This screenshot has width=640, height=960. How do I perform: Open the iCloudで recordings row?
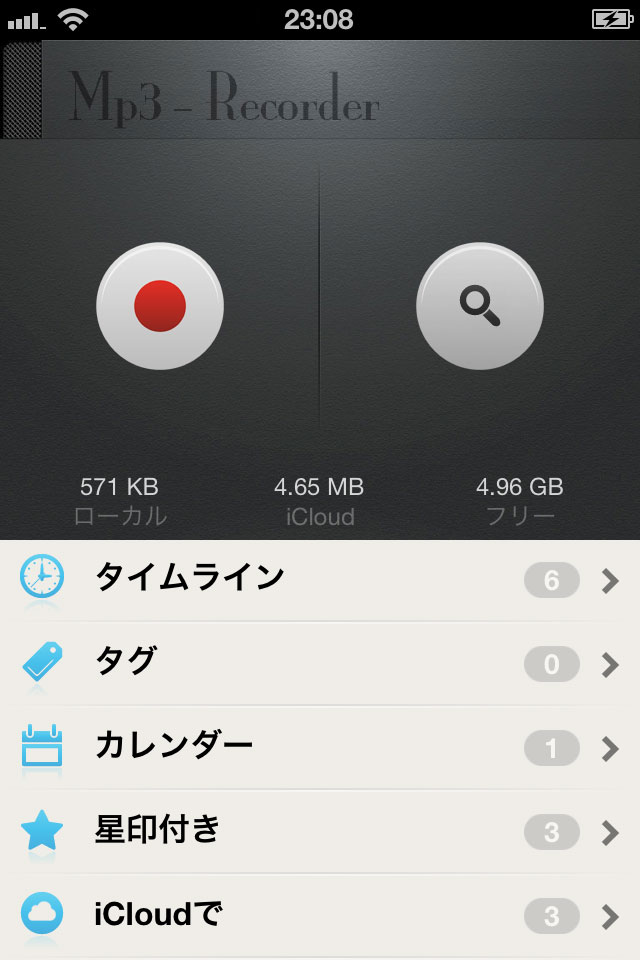[x=320, y=915]
